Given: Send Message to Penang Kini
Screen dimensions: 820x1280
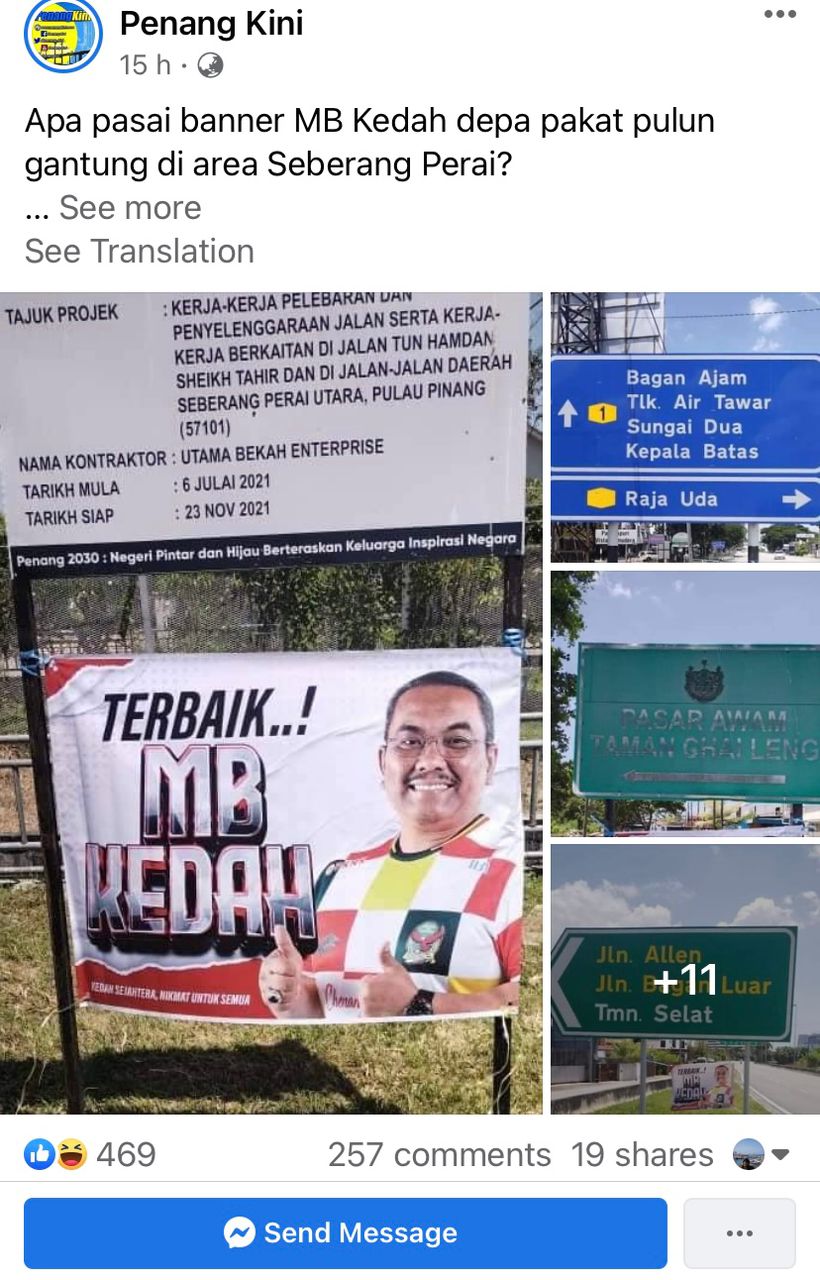Looking at the screenshot, I should (345, 1233).
